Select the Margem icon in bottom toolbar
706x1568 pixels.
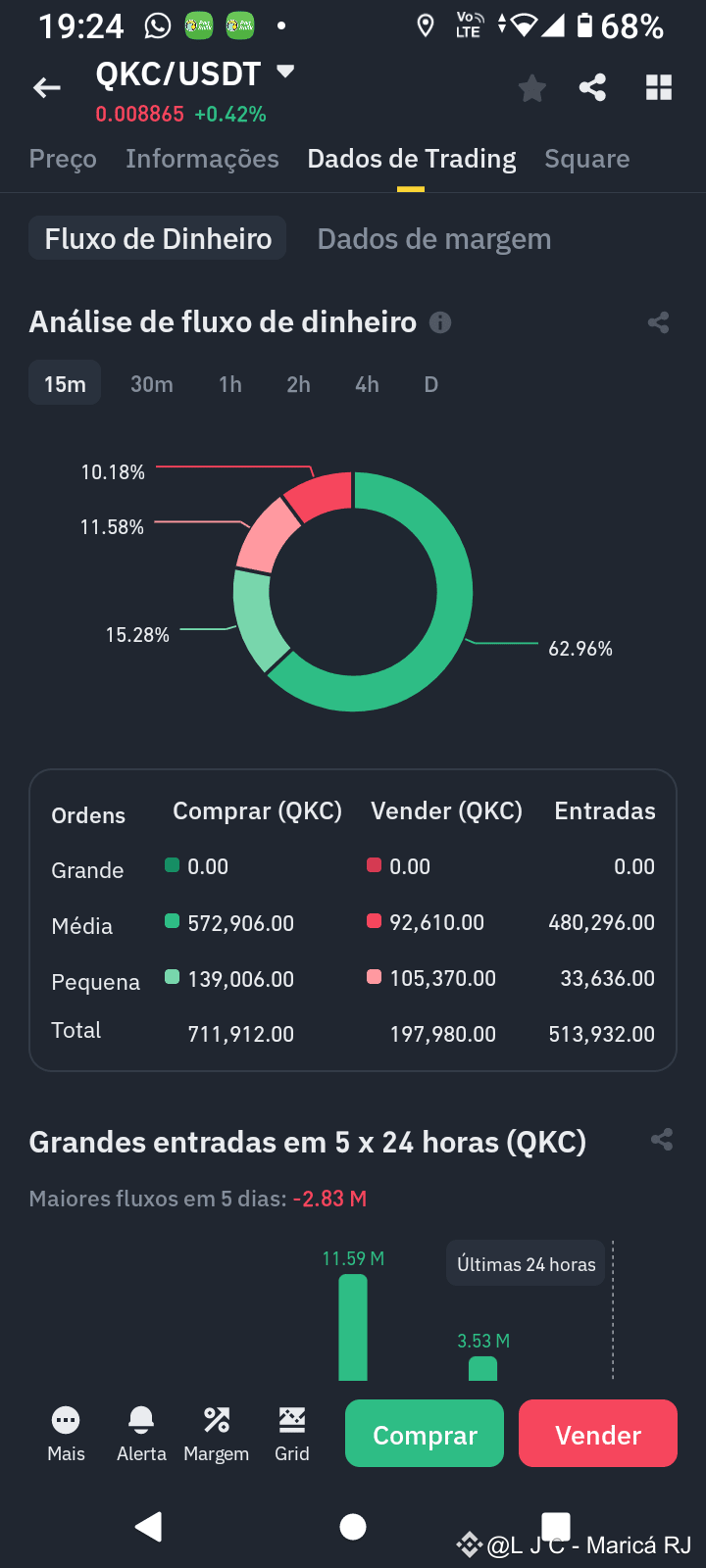click(x=216, y=1433)
